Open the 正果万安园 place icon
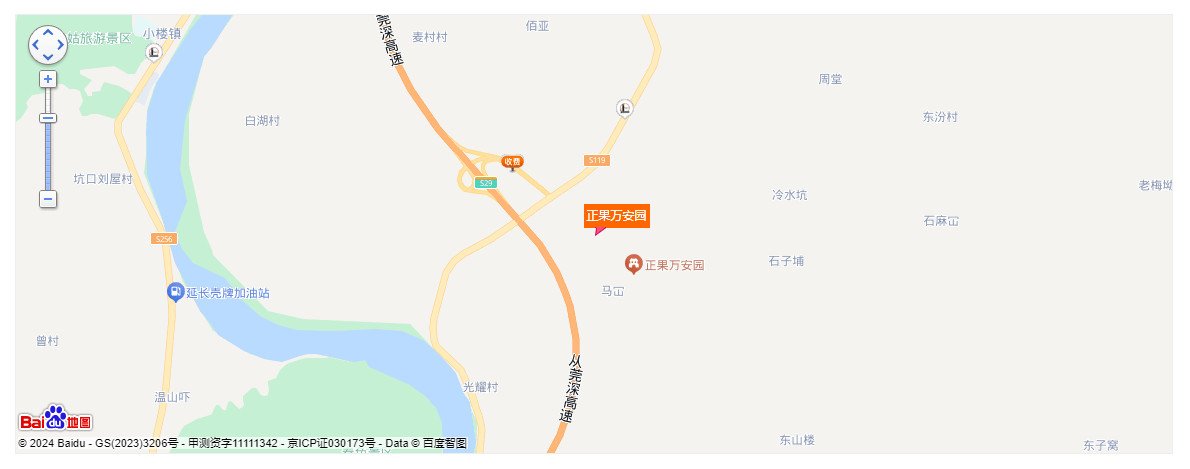Viewport: 1190px width, 469px height. click(633, 264)
